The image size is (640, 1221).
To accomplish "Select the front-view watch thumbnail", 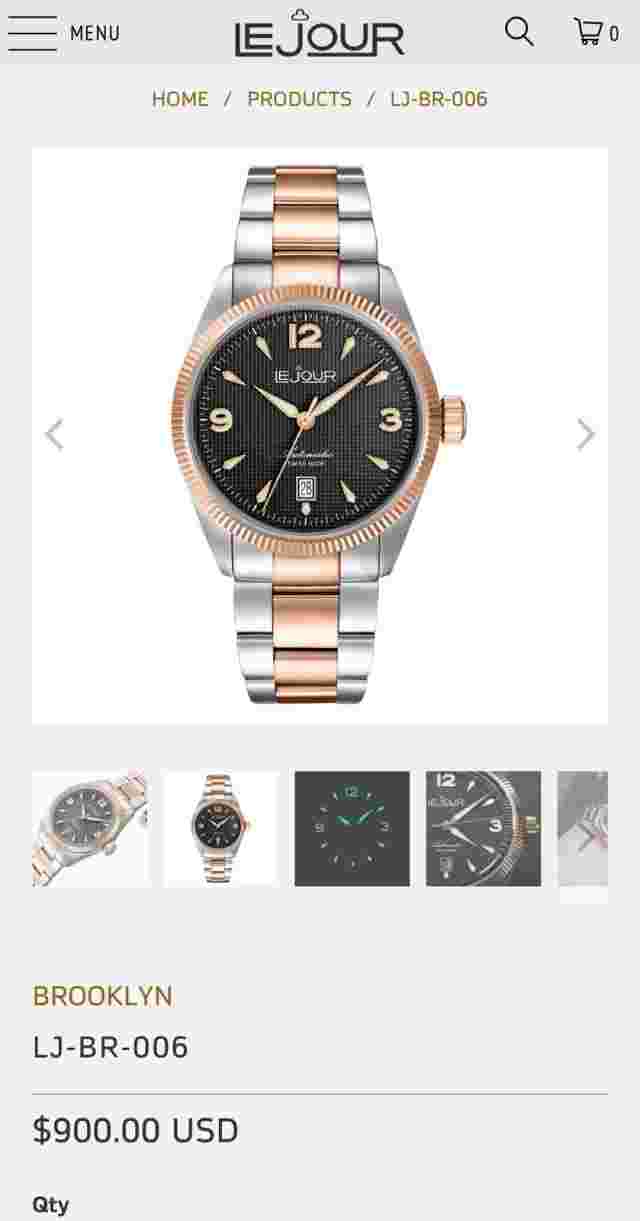I will tap(221, 828).
